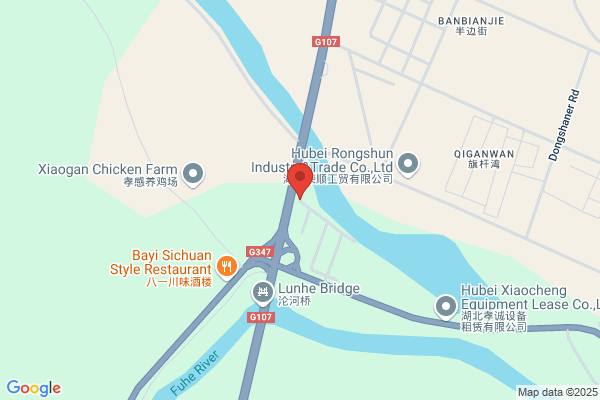Open the Xiaogan Chicken Farm place marker
This screenshot has width=600, height=400.
[193, 175]
